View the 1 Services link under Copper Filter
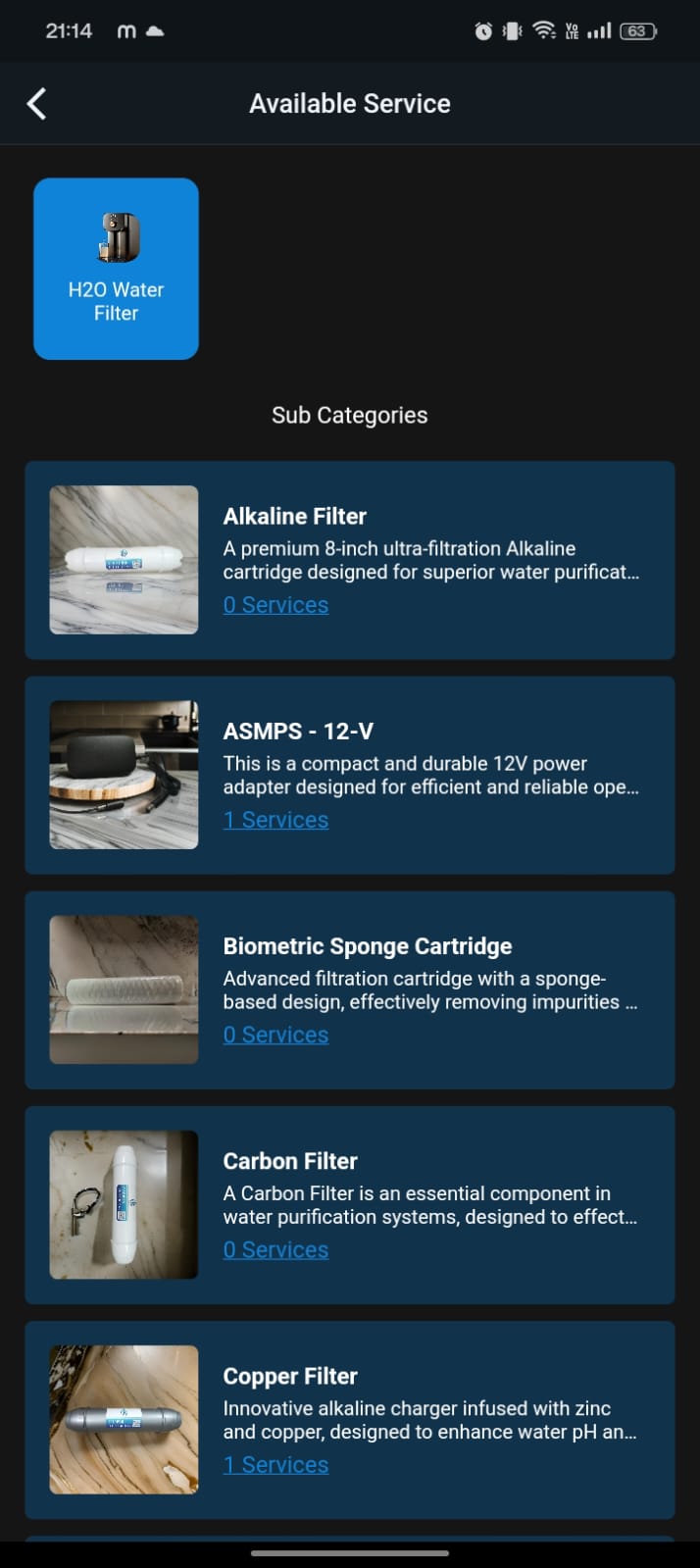Screen dimensions: 700x1568 tap(275, 1464)
